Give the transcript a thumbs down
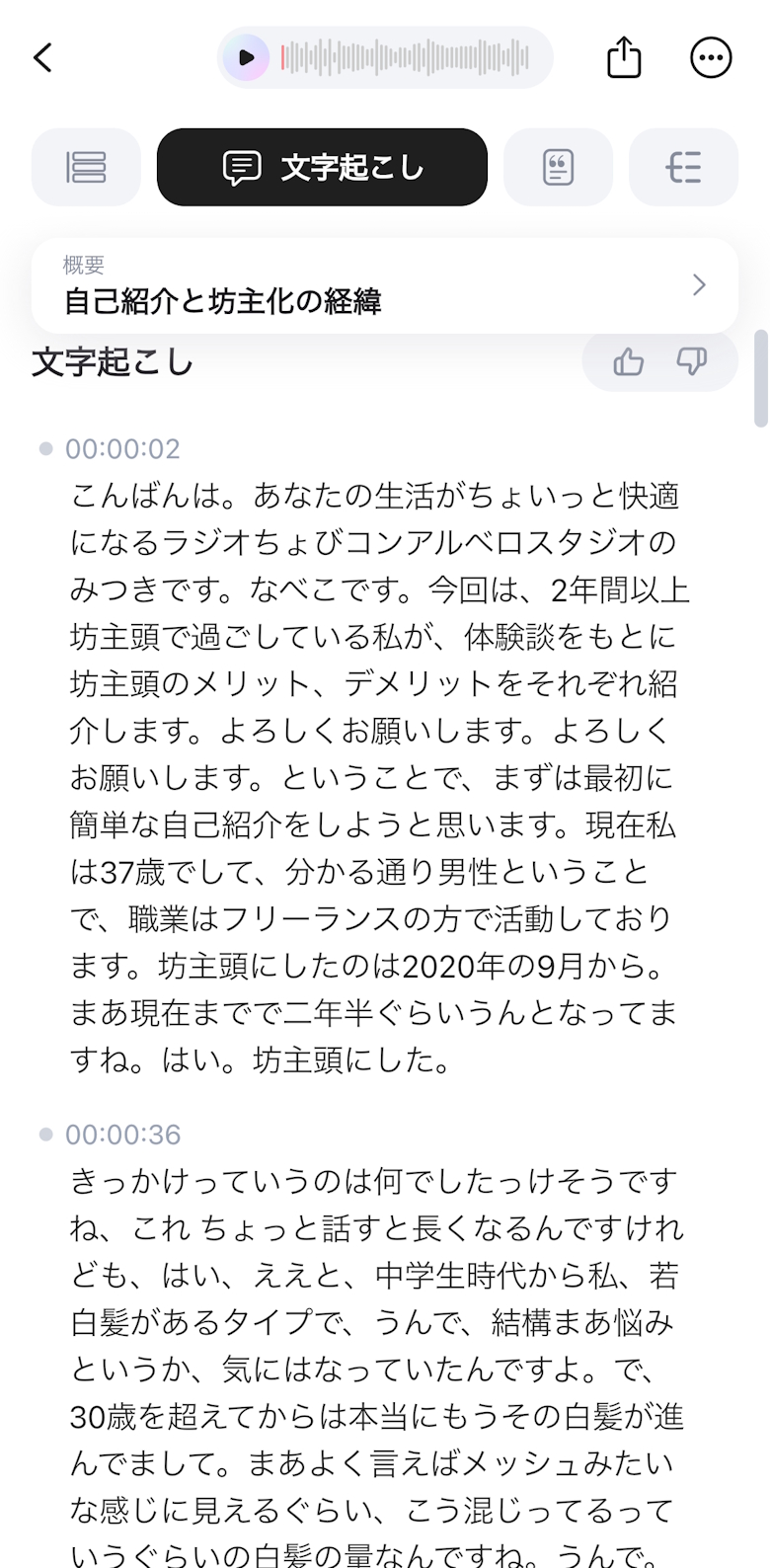 (x=692, y=362)
